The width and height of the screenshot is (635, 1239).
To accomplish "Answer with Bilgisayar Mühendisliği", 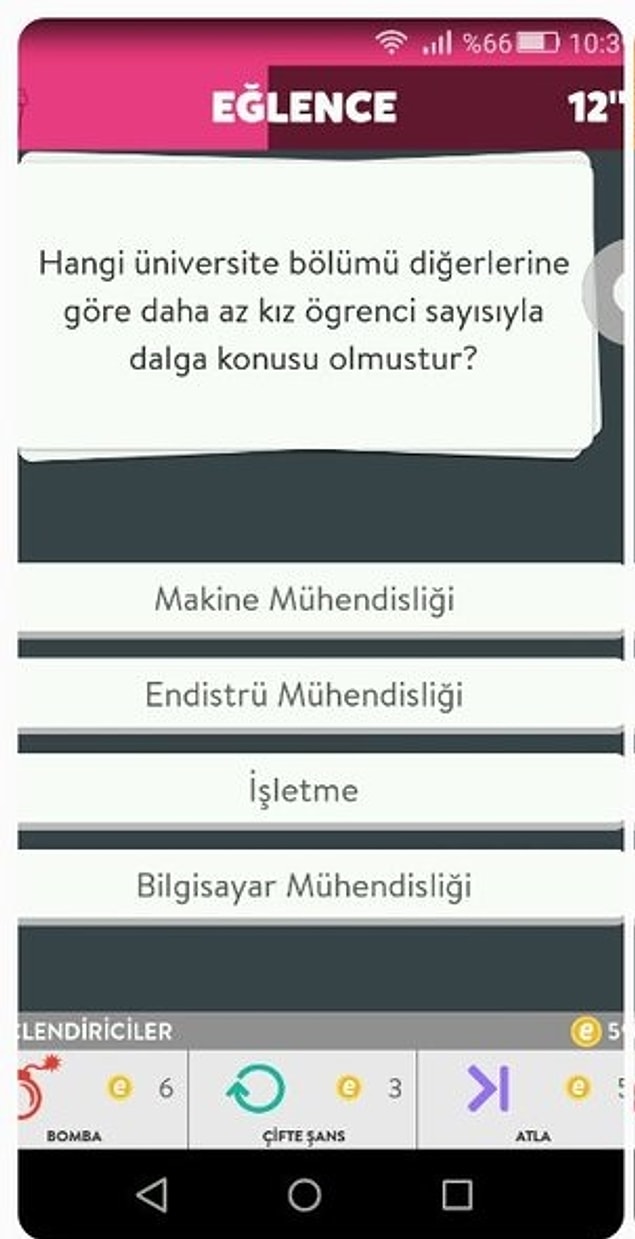I will tap(318, 886).
